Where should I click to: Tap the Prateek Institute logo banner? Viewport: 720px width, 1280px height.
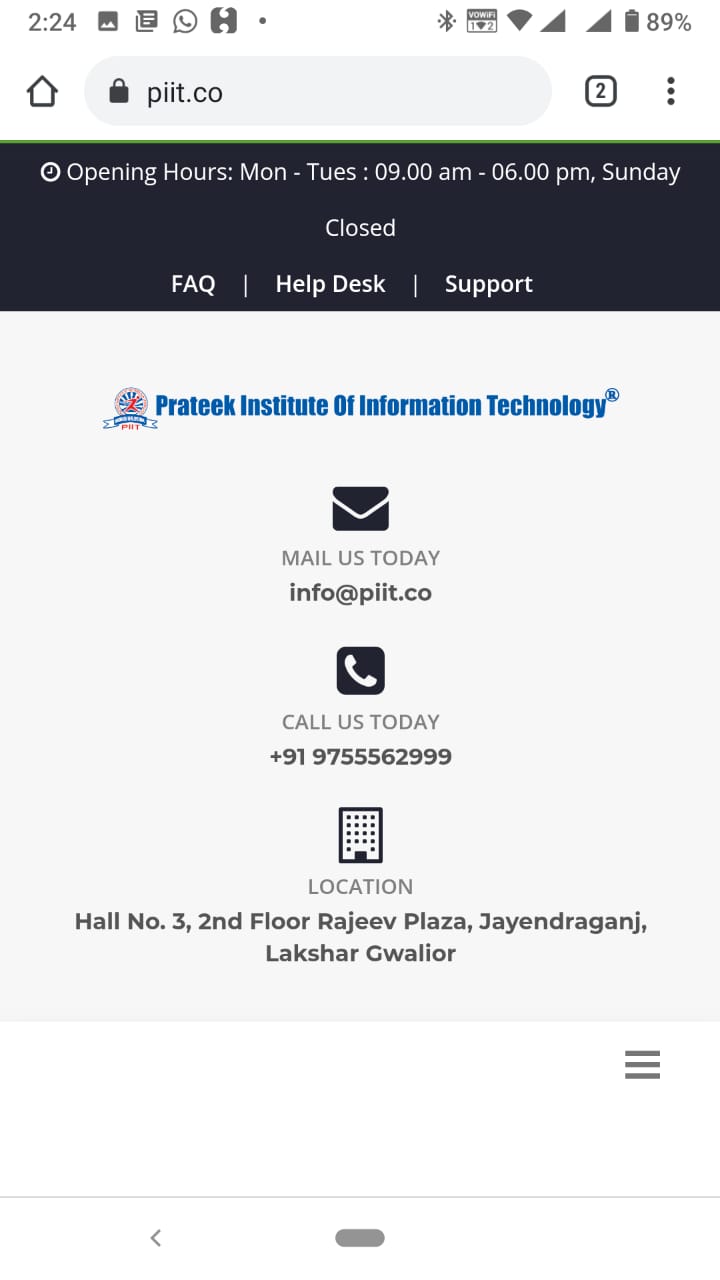[x=360, y=406]
